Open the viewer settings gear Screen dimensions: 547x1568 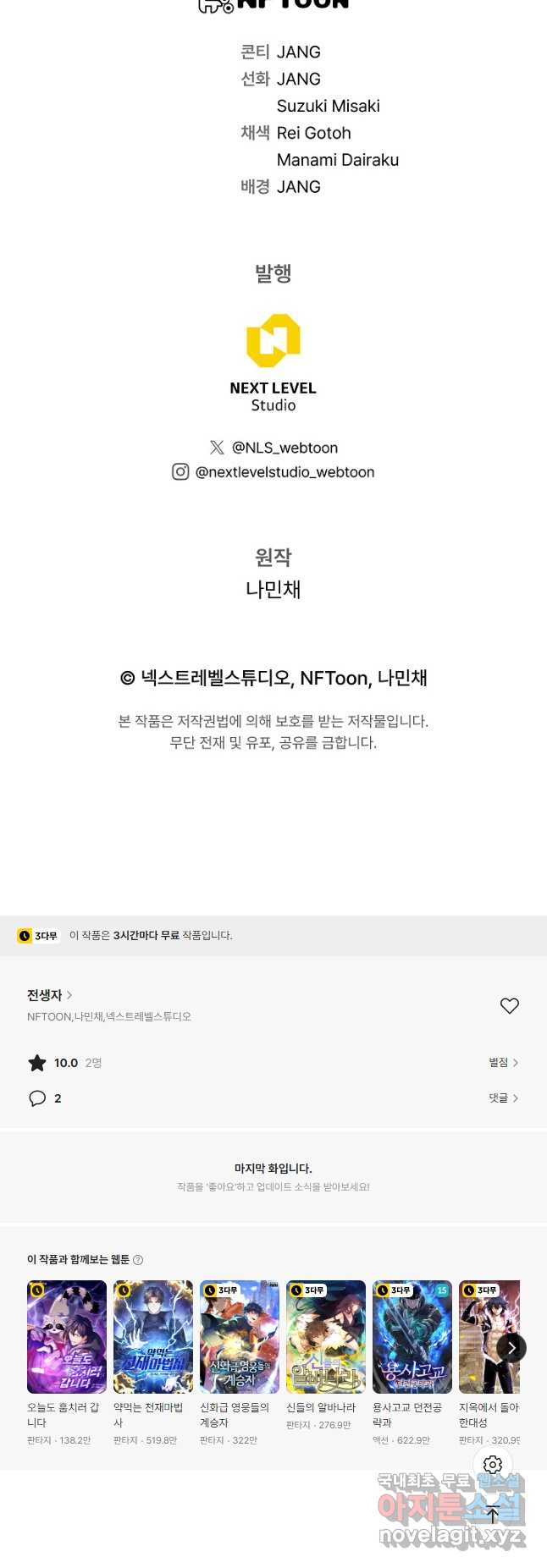(x=493, y=1465)
